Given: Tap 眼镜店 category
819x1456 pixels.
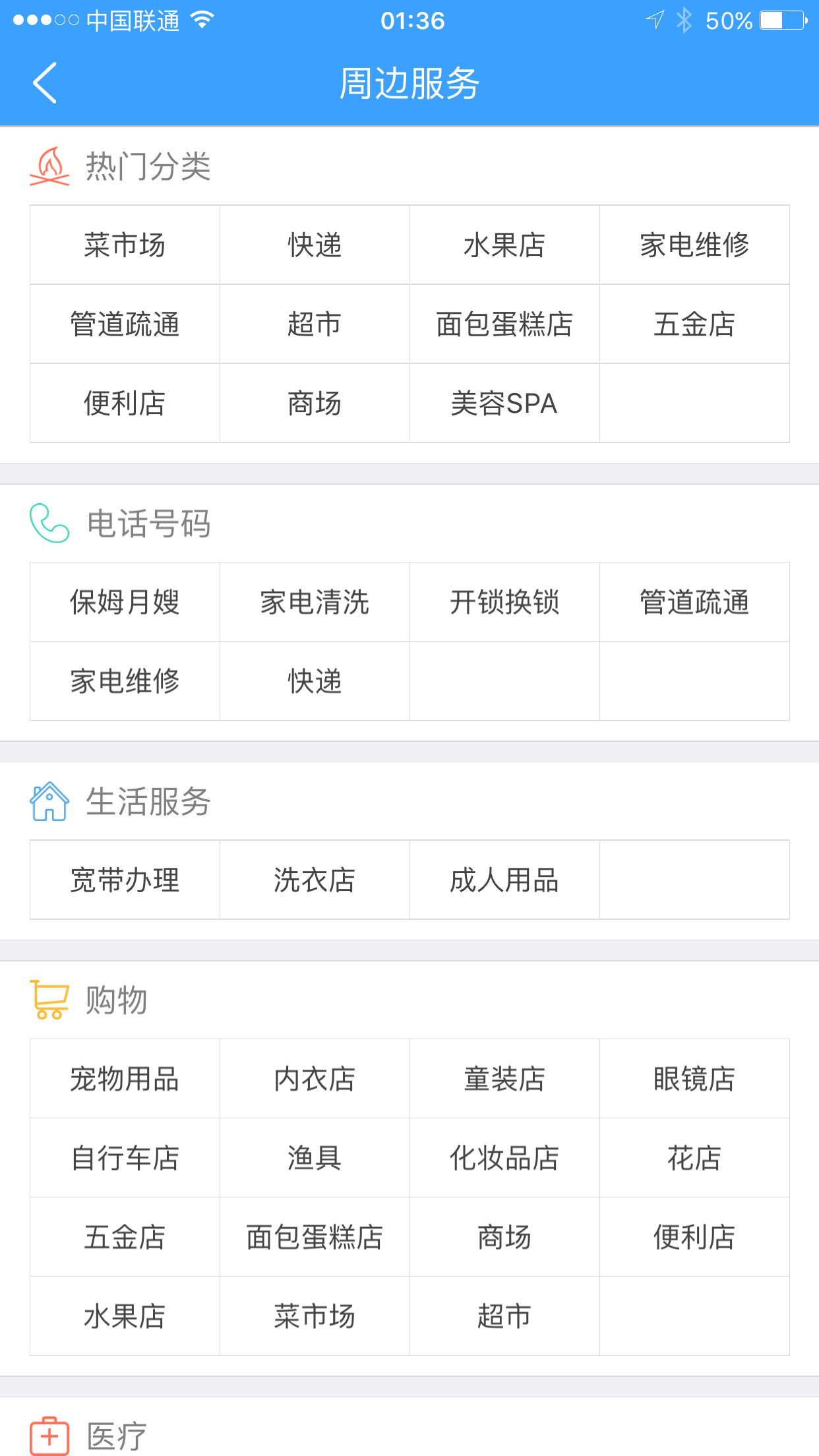Looking at the screenshot, I should (694, 1079).
